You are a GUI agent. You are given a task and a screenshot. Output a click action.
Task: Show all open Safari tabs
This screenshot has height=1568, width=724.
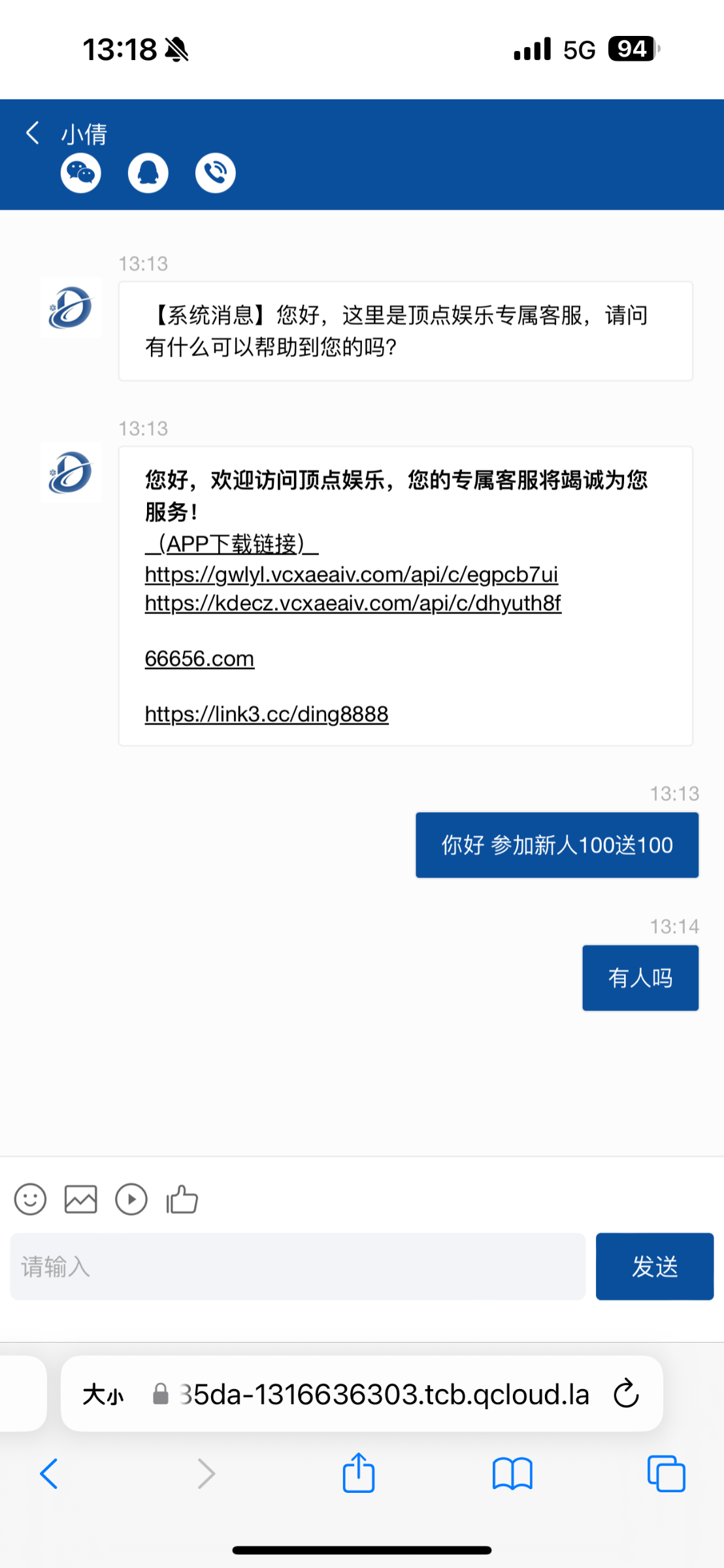666,1474
